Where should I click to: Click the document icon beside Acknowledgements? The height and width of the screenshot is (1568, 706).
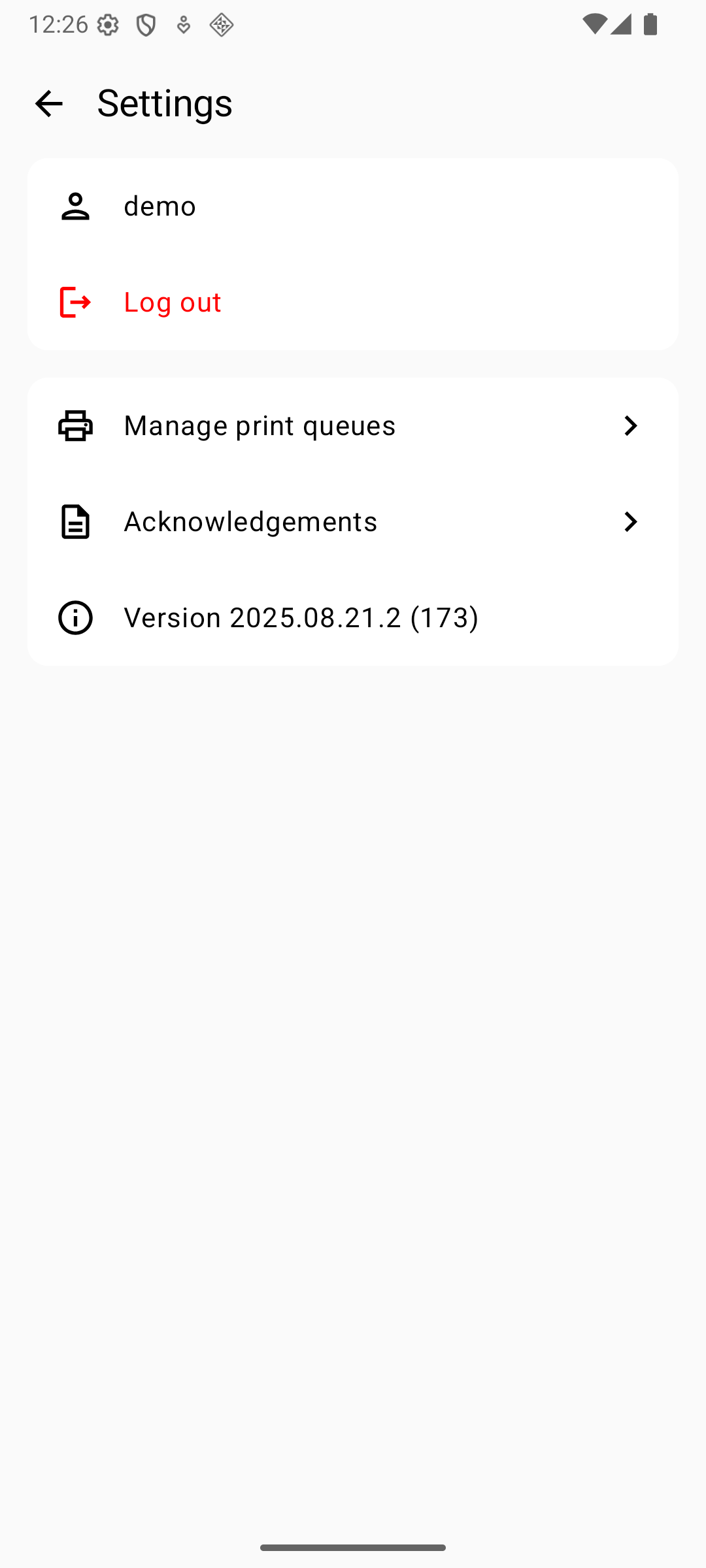75,521
